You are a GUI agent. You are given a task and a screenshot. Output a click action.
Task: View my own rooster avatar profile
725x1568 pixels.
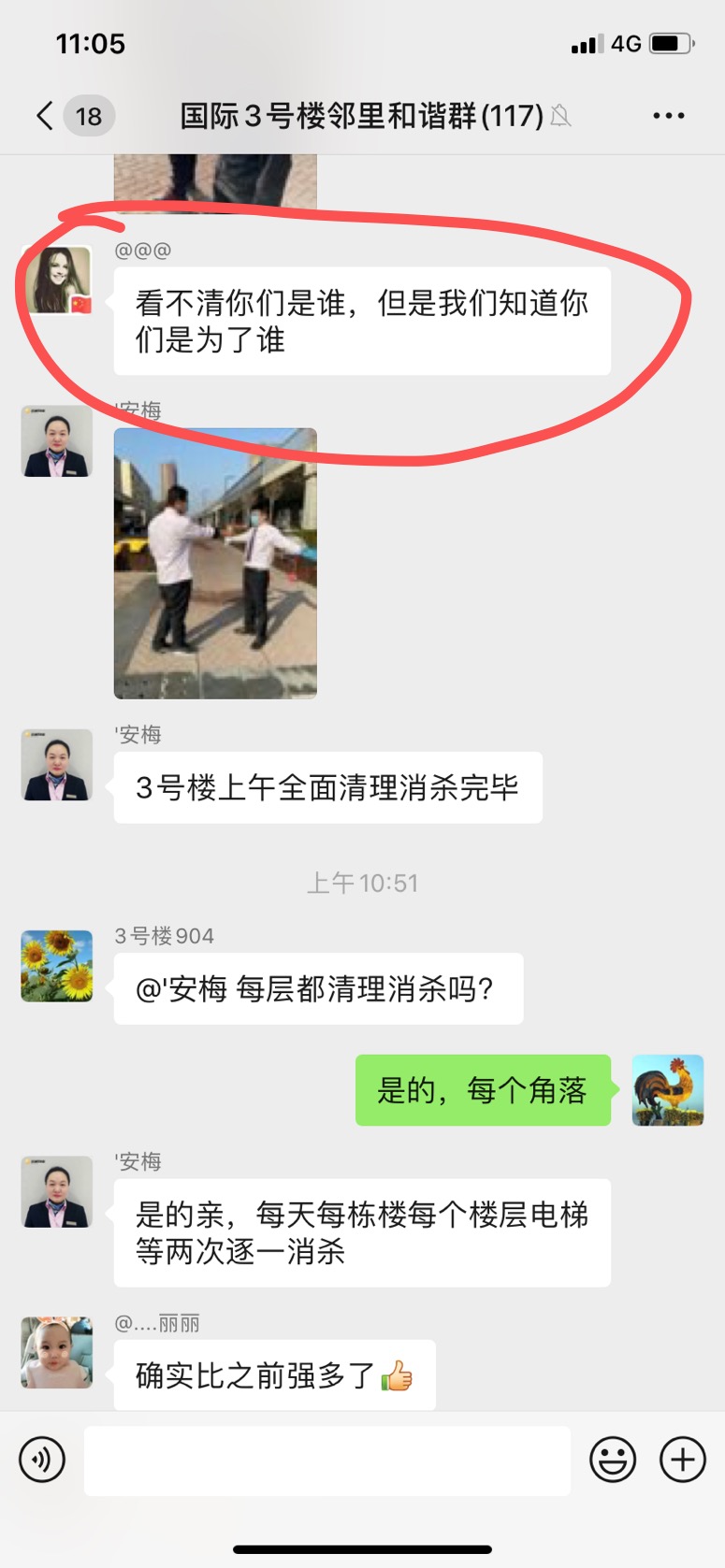(x=667, y=1090)
